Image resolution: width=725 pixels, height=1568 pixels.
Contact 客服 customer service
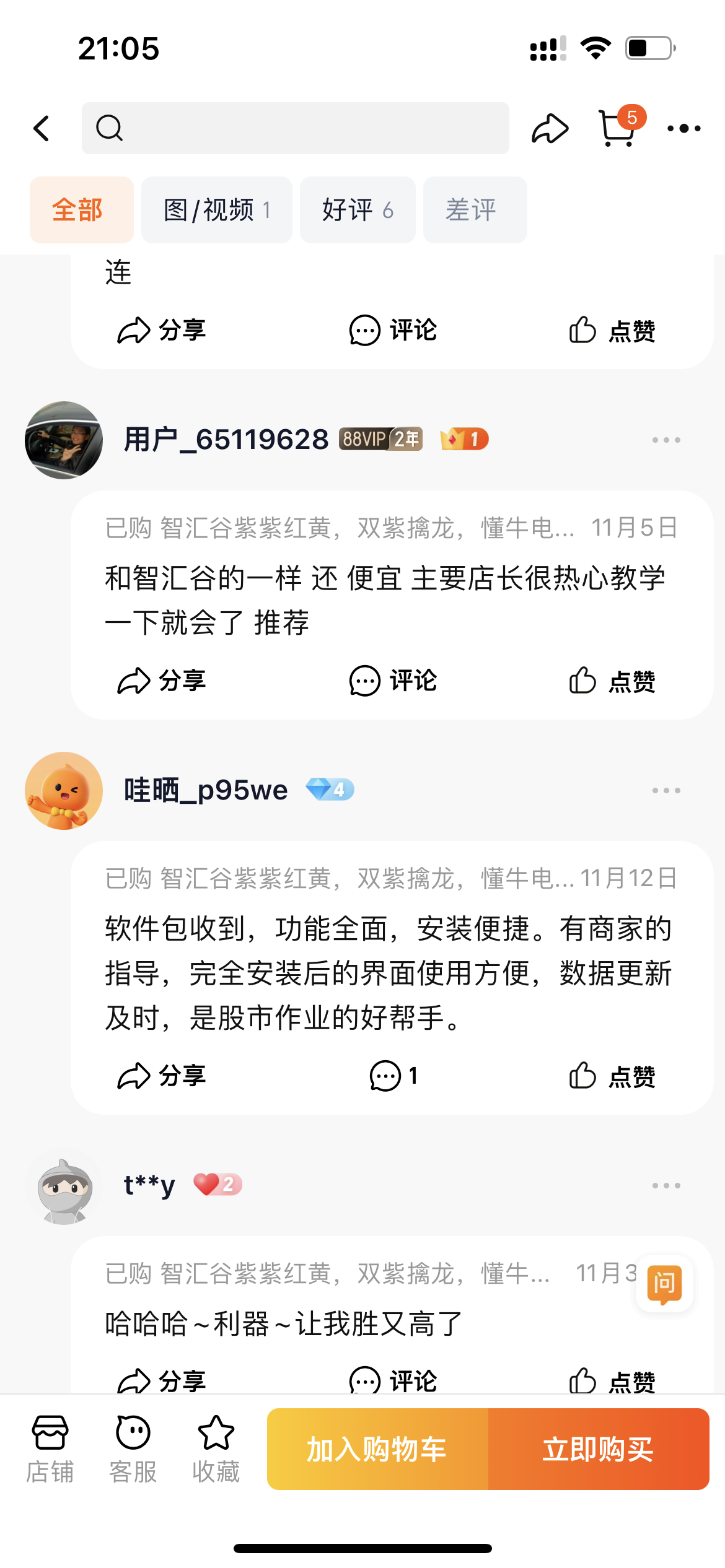(133, 1449)
